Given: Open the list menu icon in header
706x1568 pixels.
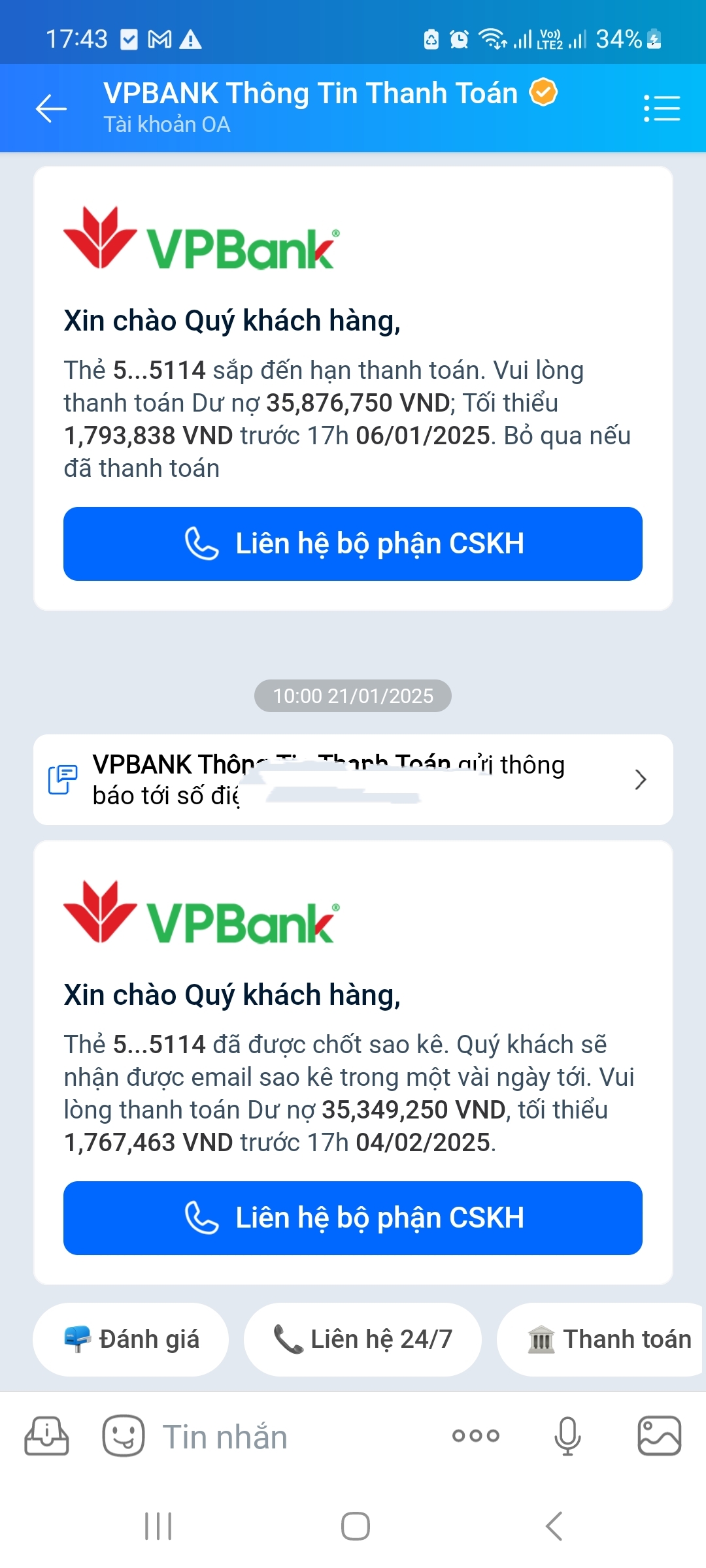Looking at the screenshot, I should [x=662, y=108].
